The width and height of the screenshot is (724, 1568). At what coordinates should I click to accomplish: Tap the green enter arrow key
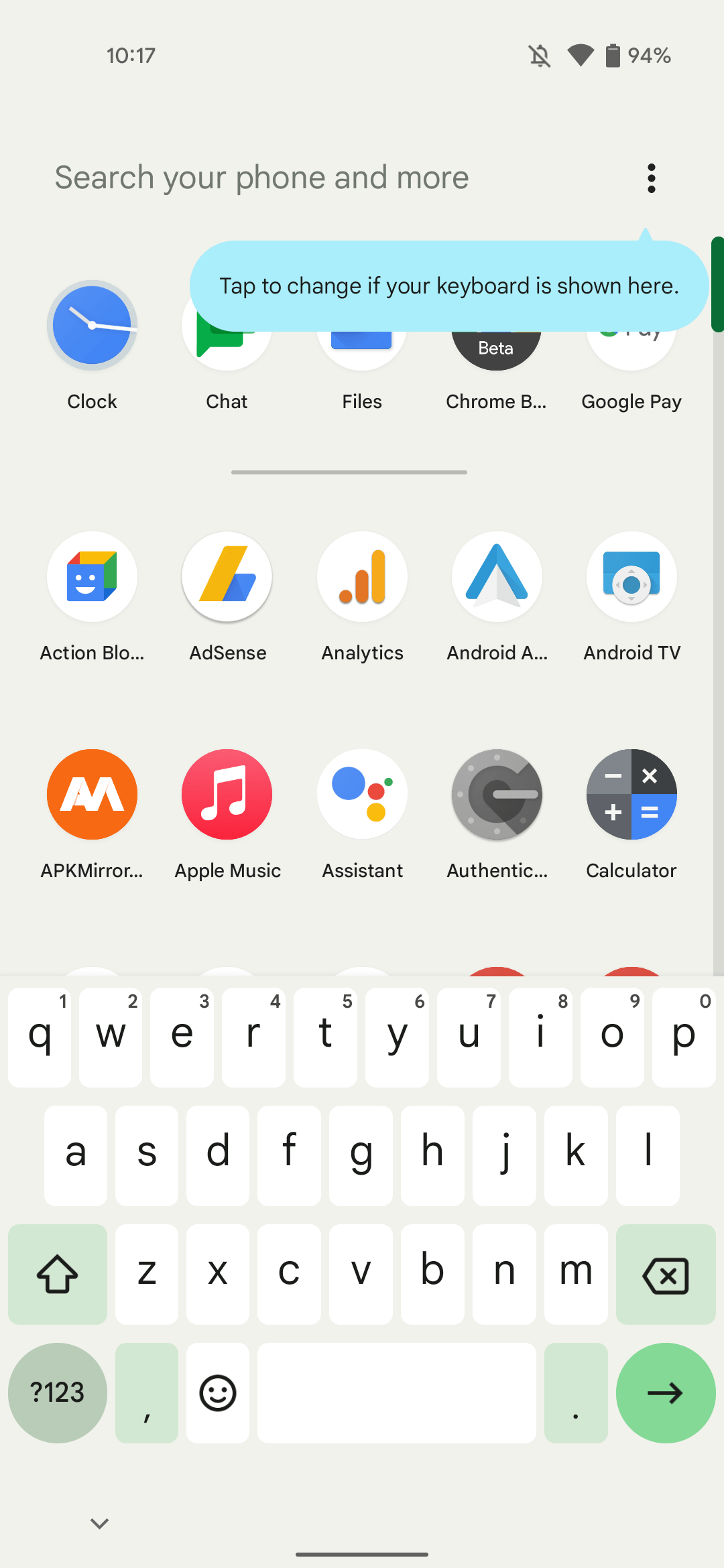666,1393
